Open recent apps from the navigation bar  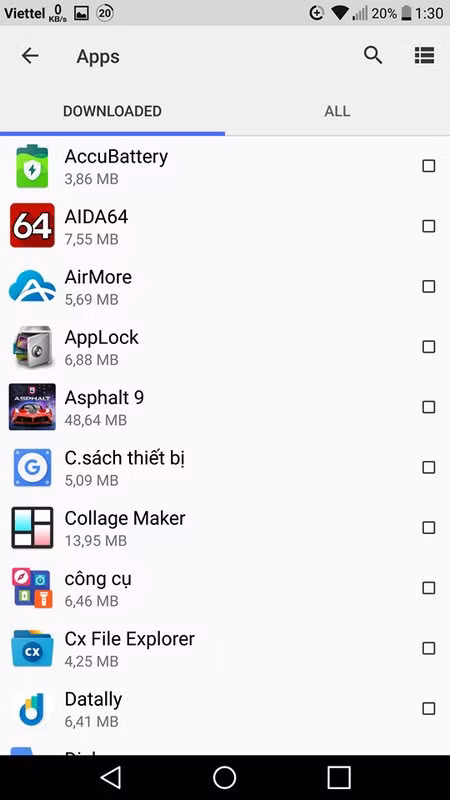pos(339,778)
